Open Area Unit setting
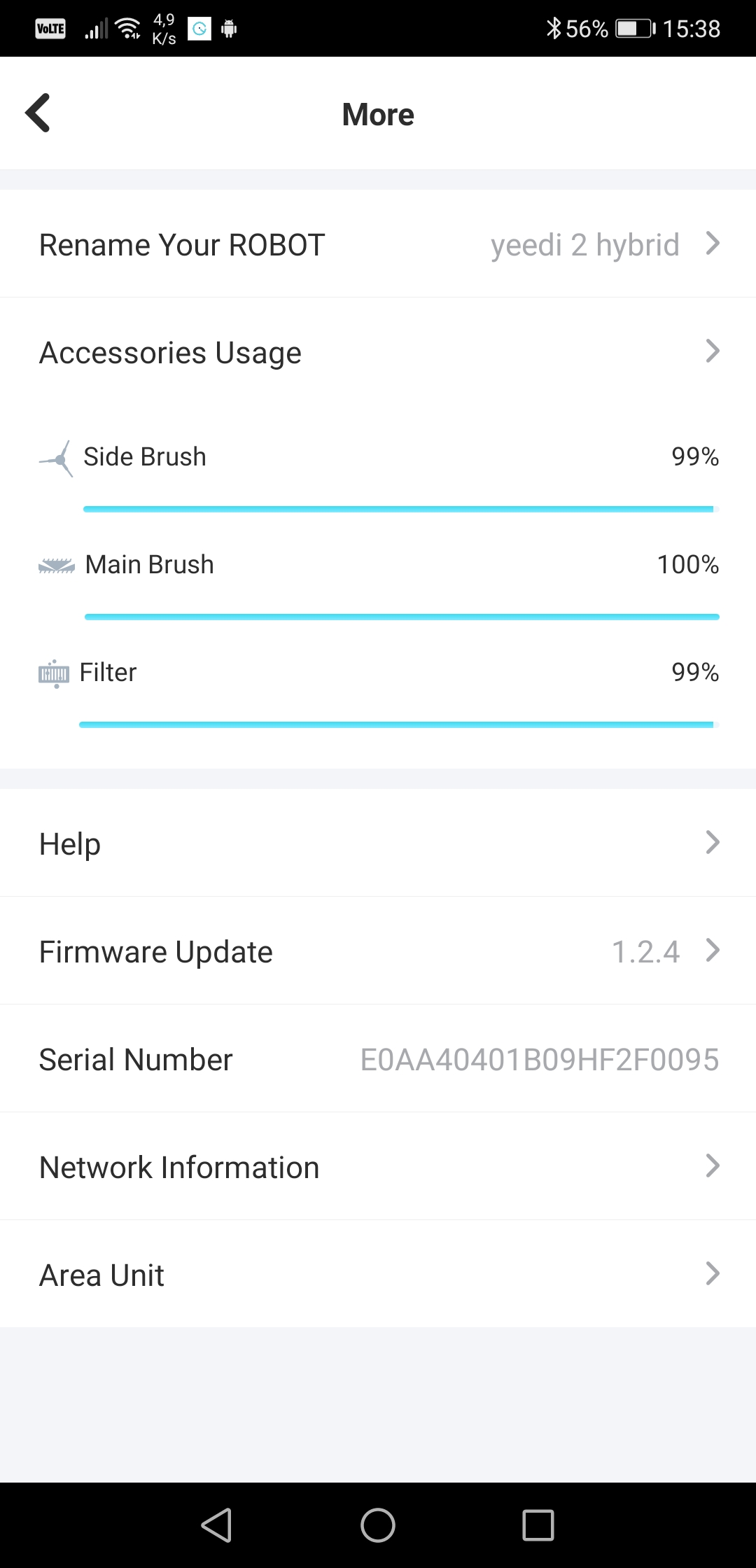Viewport: 756px width, 1568px height. click(378, 1274)
